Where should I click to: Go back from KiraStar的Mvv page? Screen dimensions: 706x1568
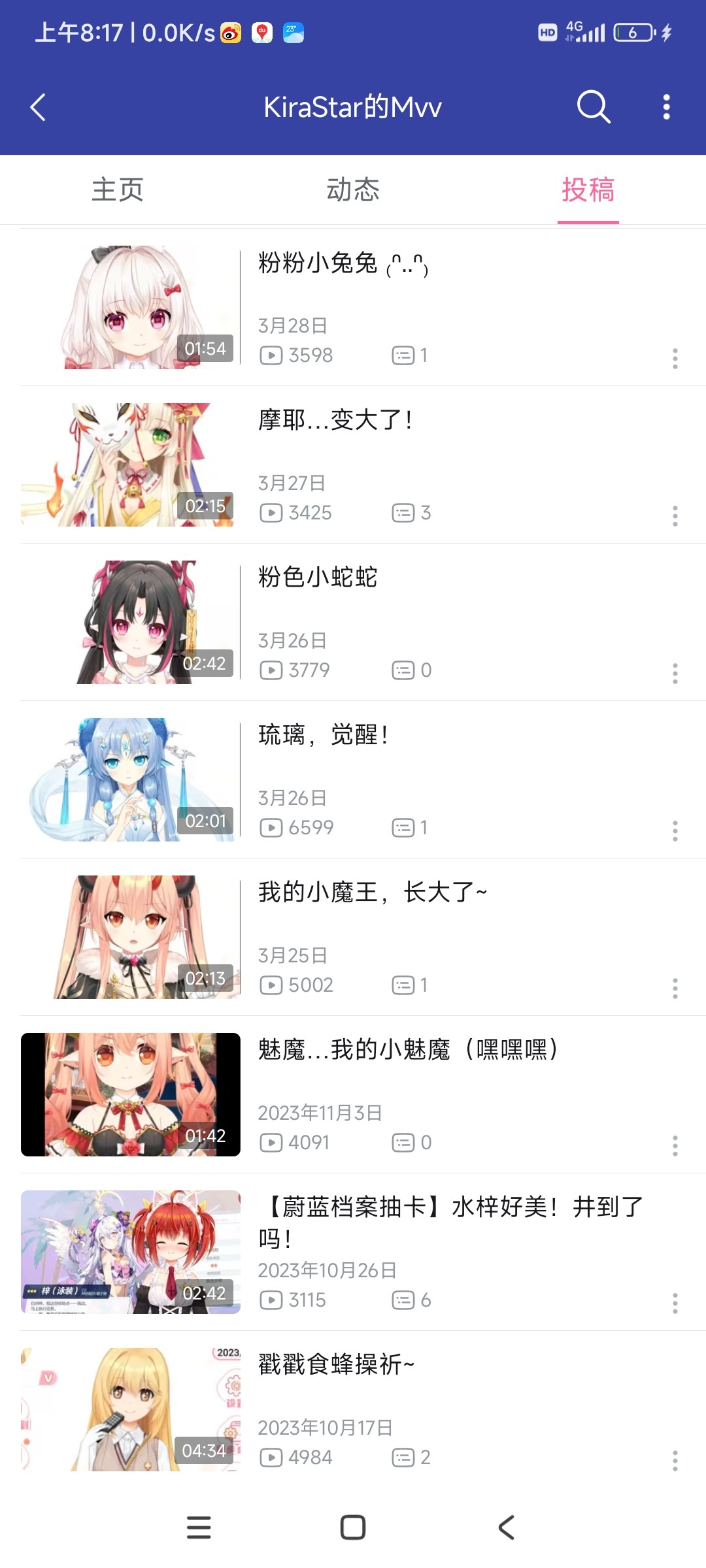(38, 107)
